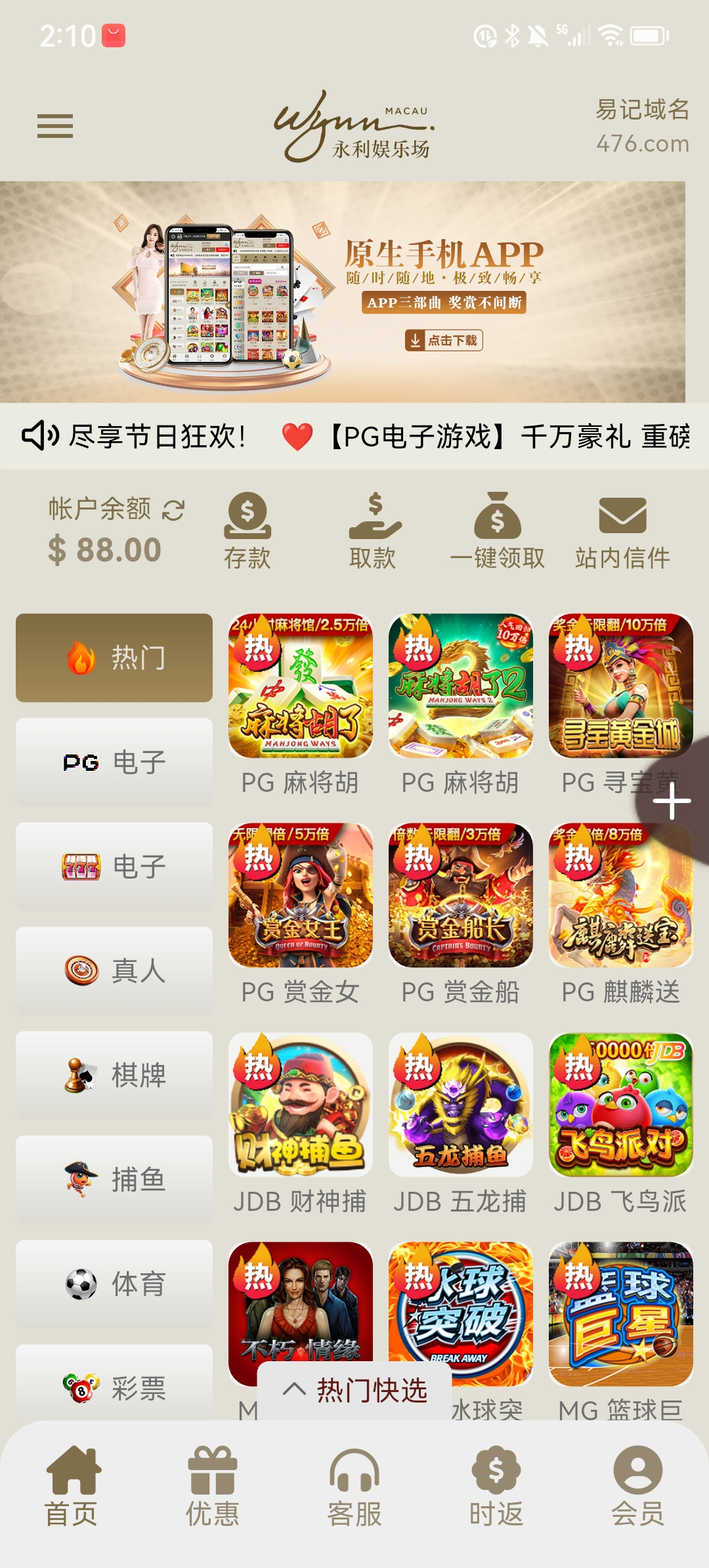Select the PG 电子 category
This screenshot has width=709, height=1568.
[114, 762]
